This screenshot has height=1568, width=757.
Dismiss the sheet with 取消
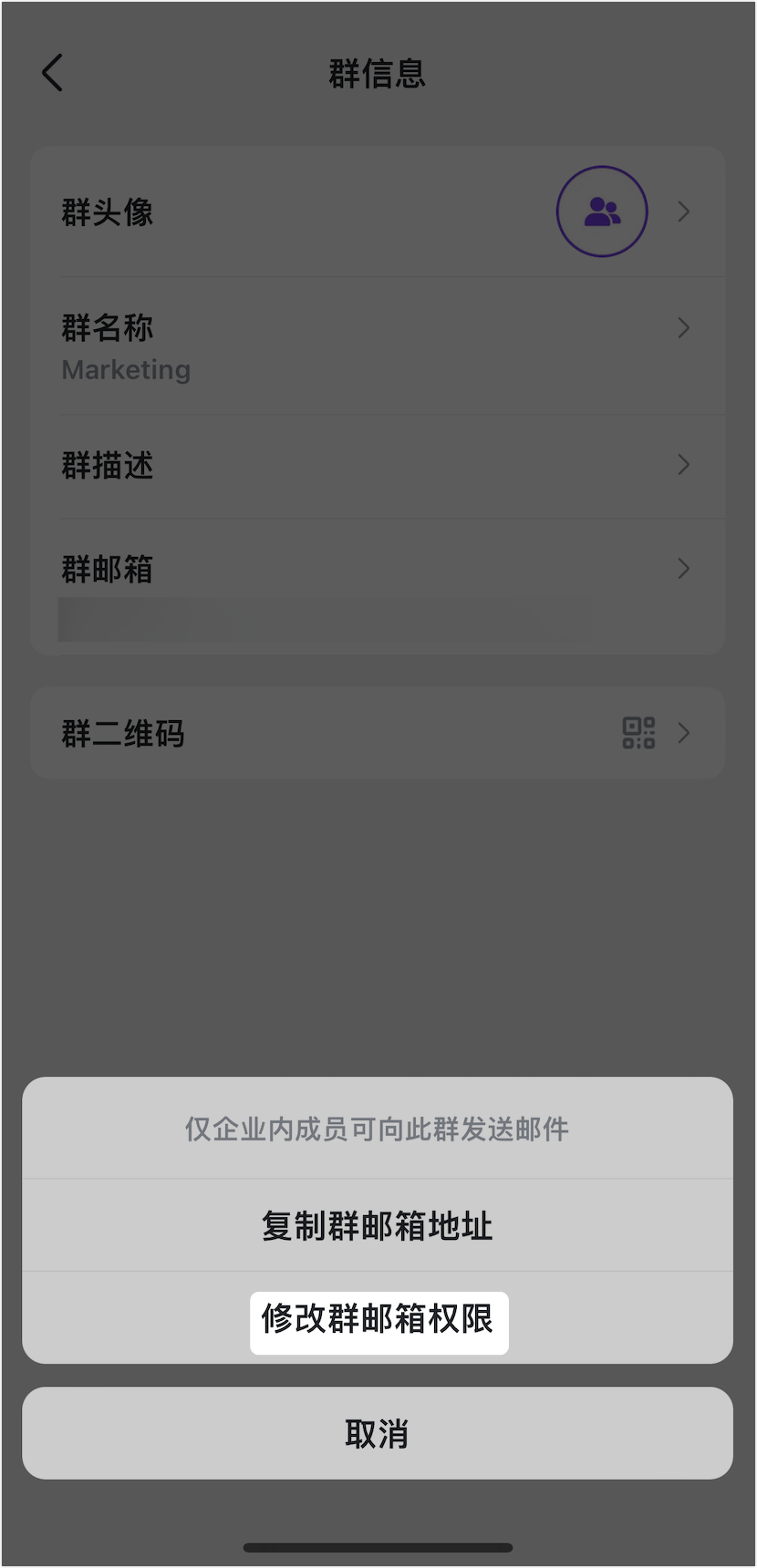[x=378, y=1434]
